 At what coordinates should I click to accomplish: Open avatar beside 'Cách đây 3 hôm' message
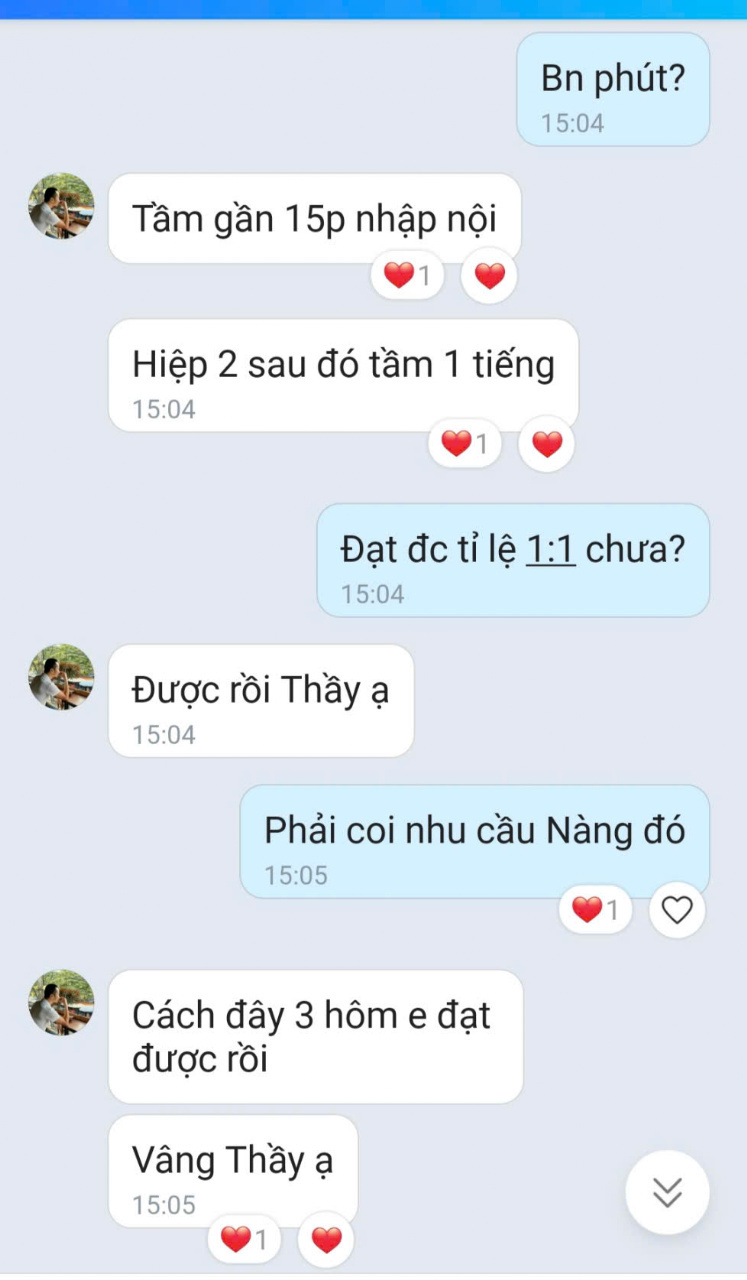[62, 1002]
